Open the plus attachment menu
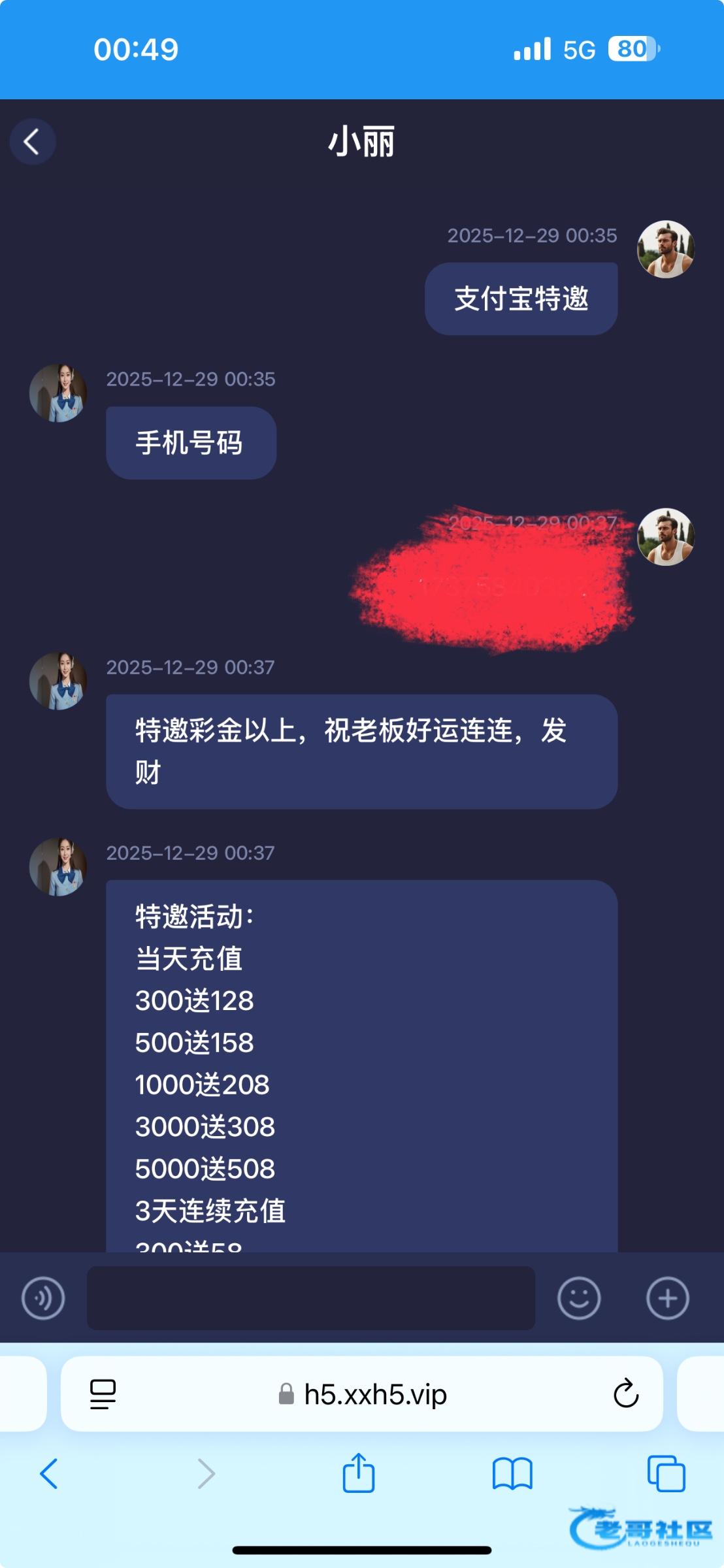724x1568 pixels. [x=667, y=1298]
